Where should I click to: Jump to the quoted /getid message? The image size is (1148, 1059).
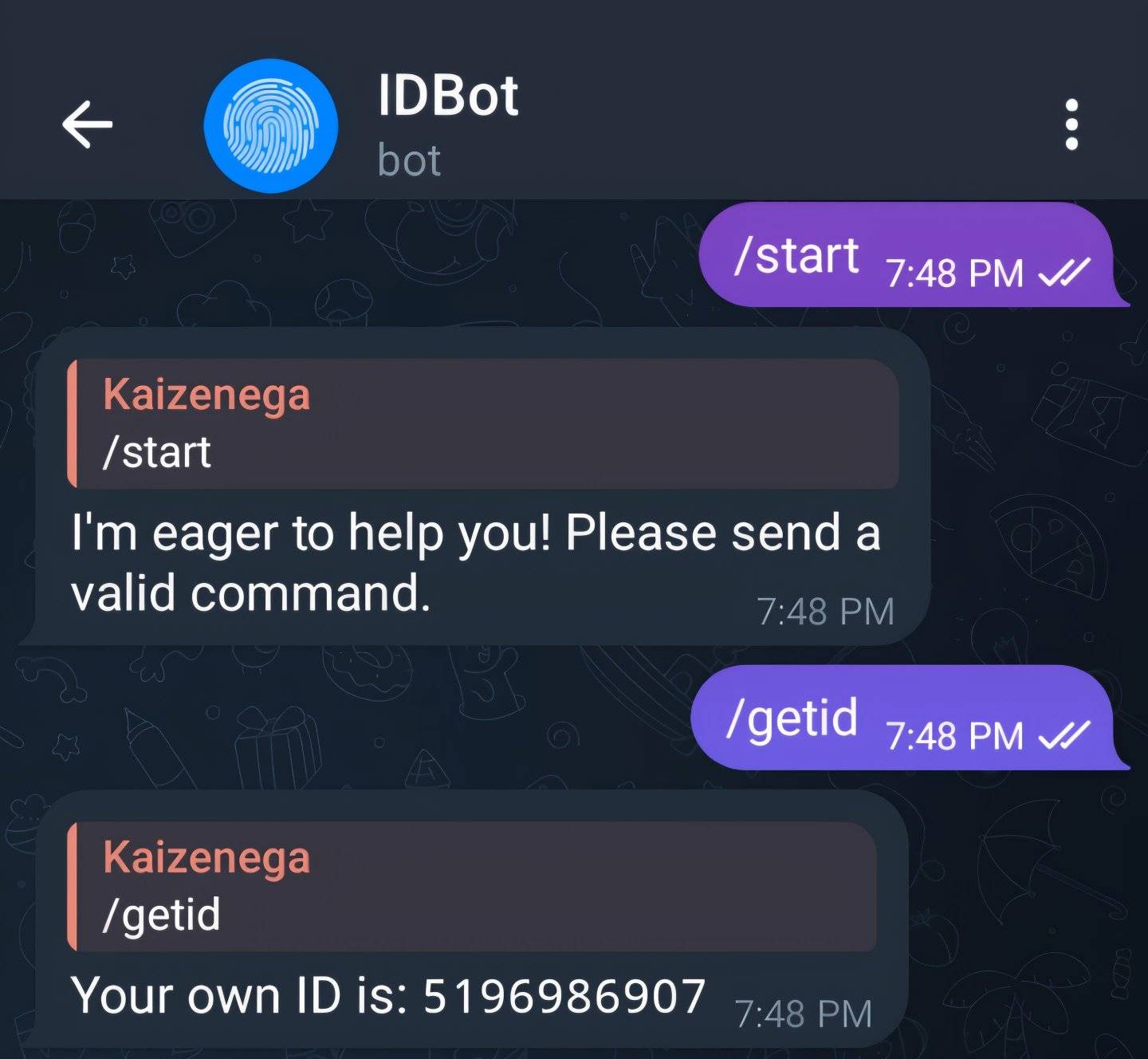coord(472,887)
